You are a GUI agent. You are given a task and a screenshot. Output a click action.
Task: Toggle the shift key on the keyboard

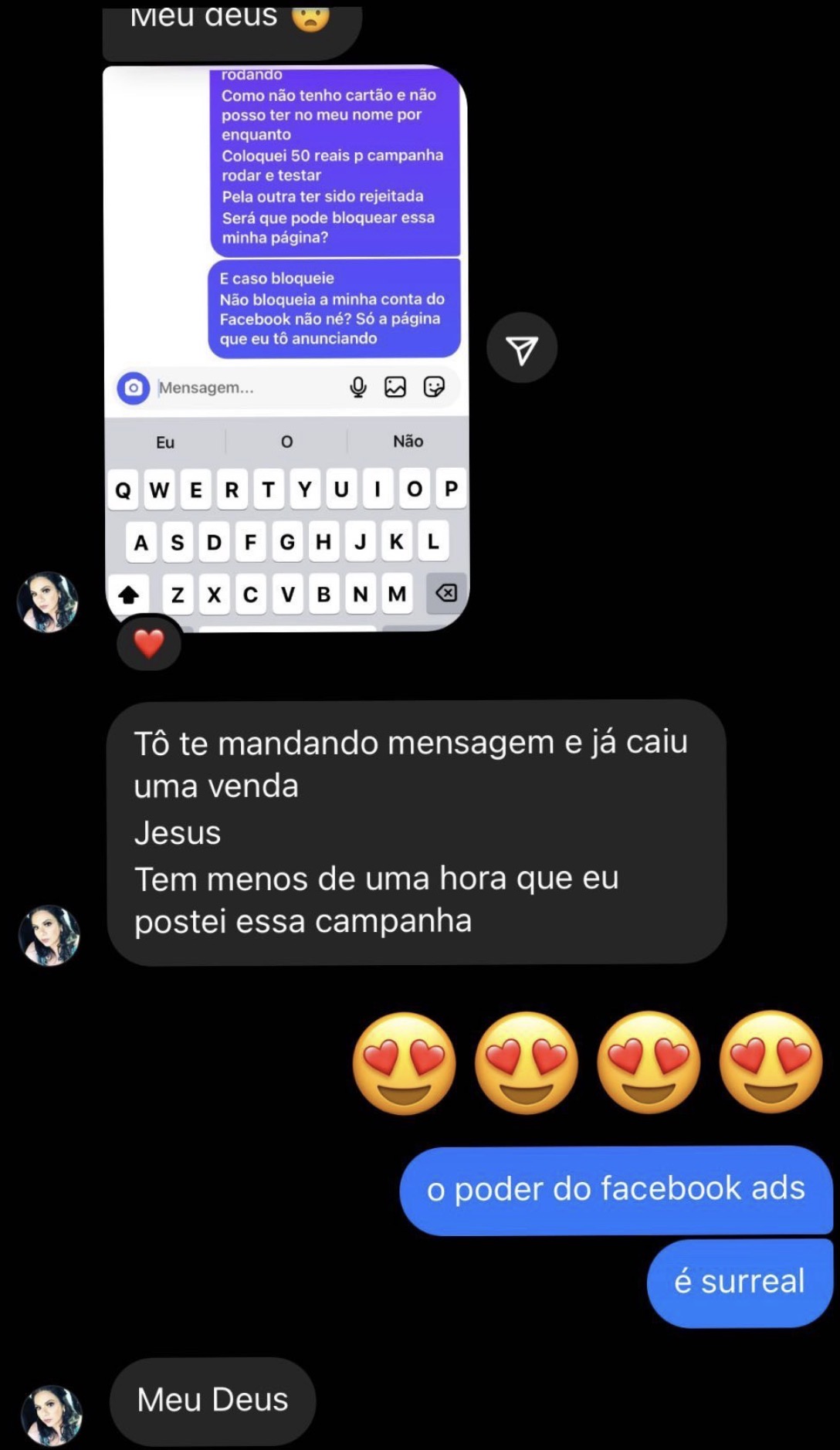130,594
